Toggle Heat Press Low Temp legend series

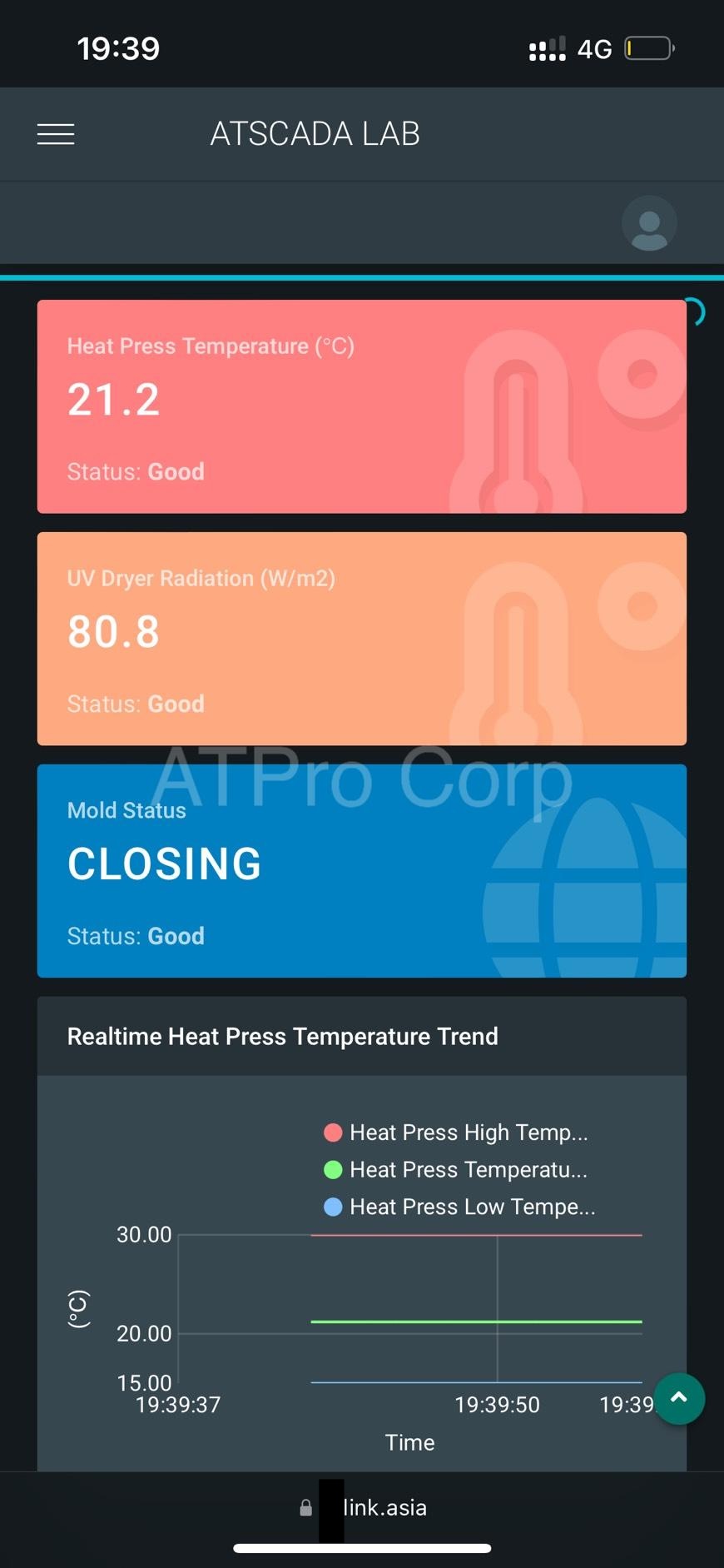pyautogui.click(x=459, y=1207)
